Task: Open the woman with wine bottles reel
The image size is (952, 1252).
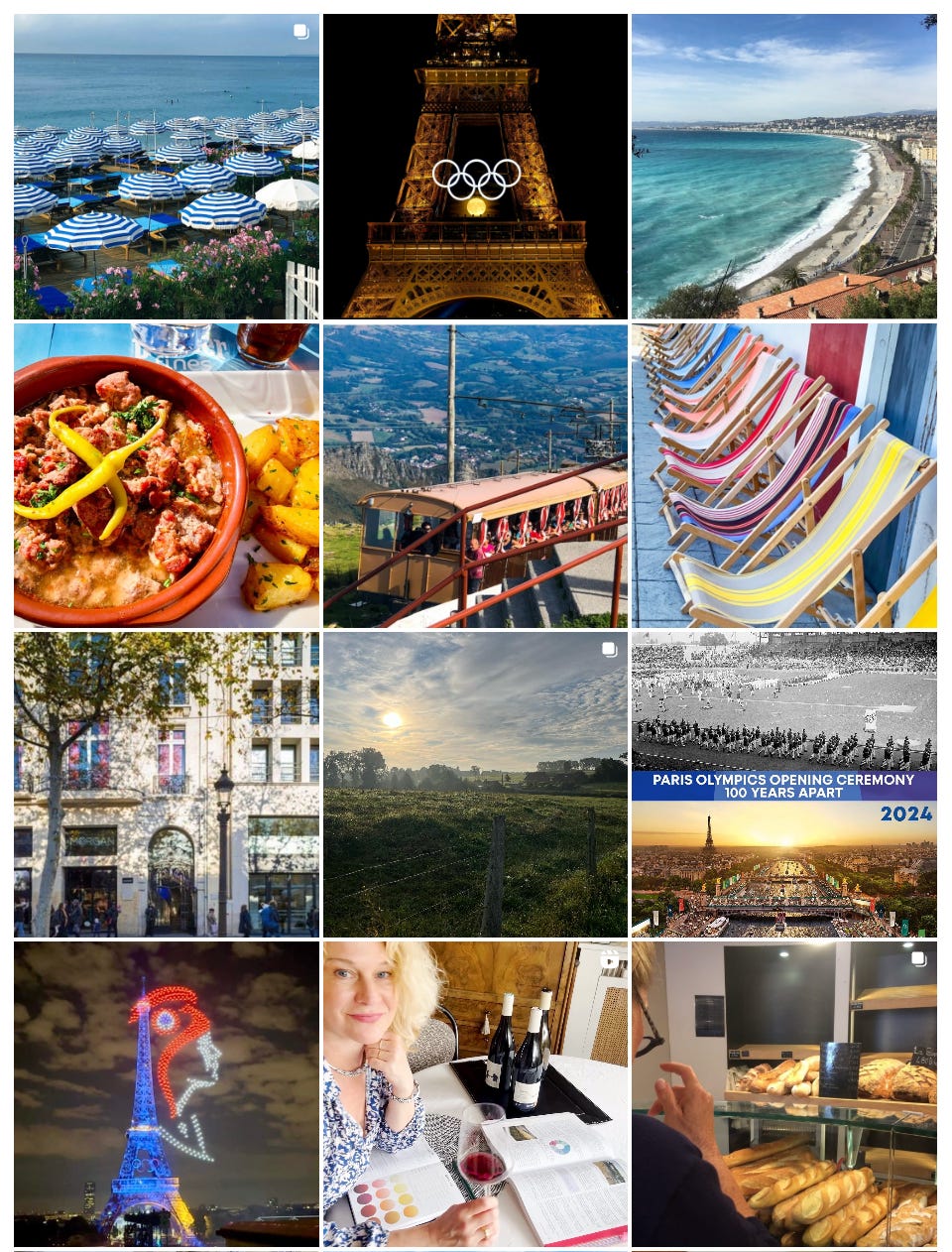Action: (x=476, y=1094)
